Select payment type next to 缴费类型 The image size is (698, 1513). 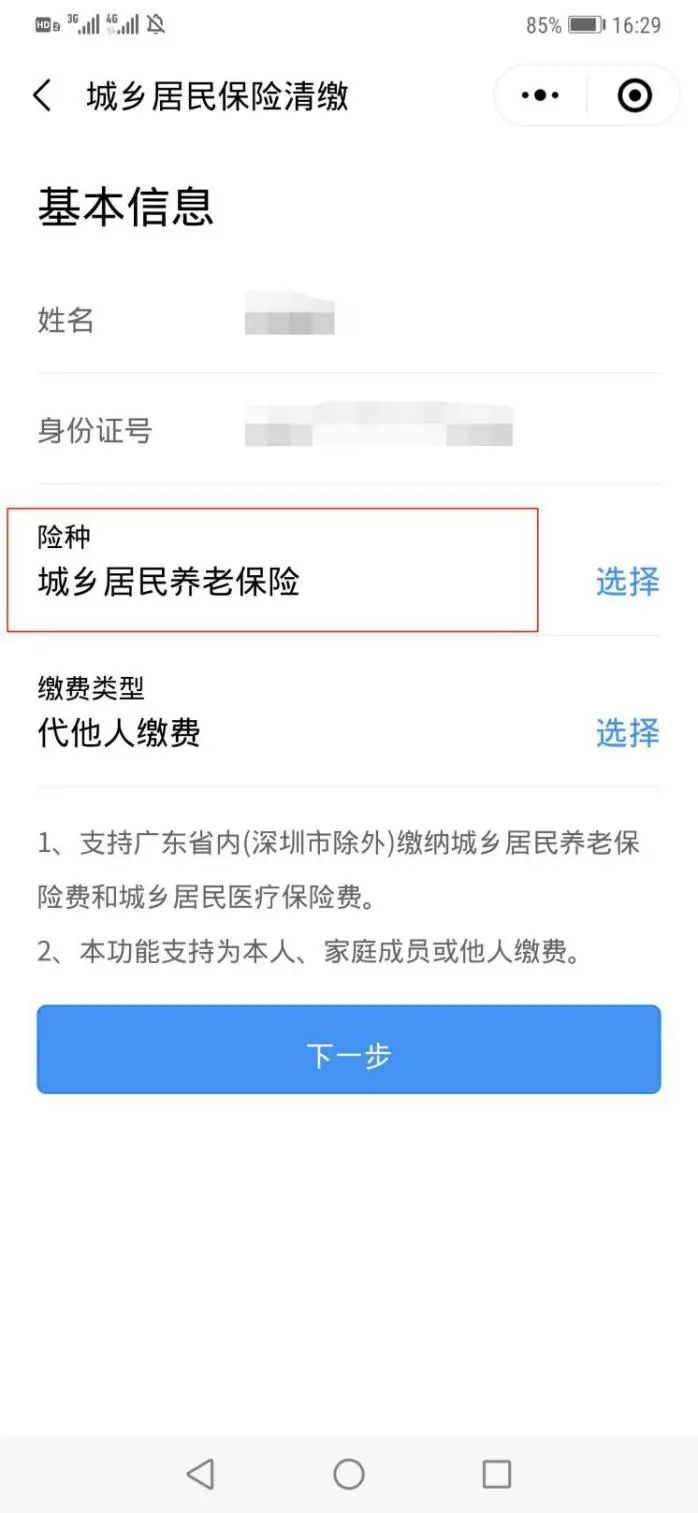click(627, 733)
